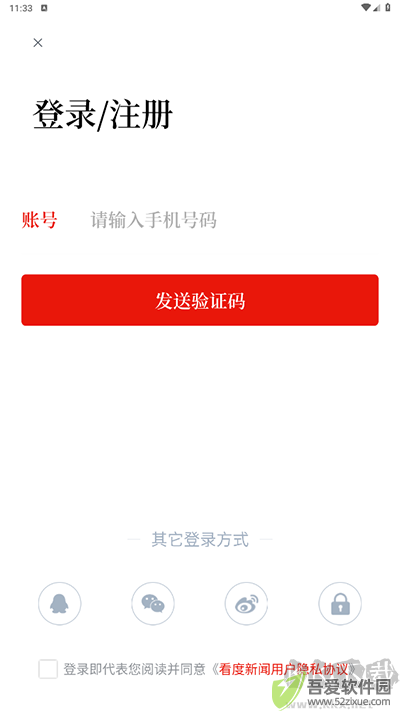Image resolution: width=400 pixels, height=711 pixels.
Task: Tap the 发送验证码 button
Action: pos(200,300)
